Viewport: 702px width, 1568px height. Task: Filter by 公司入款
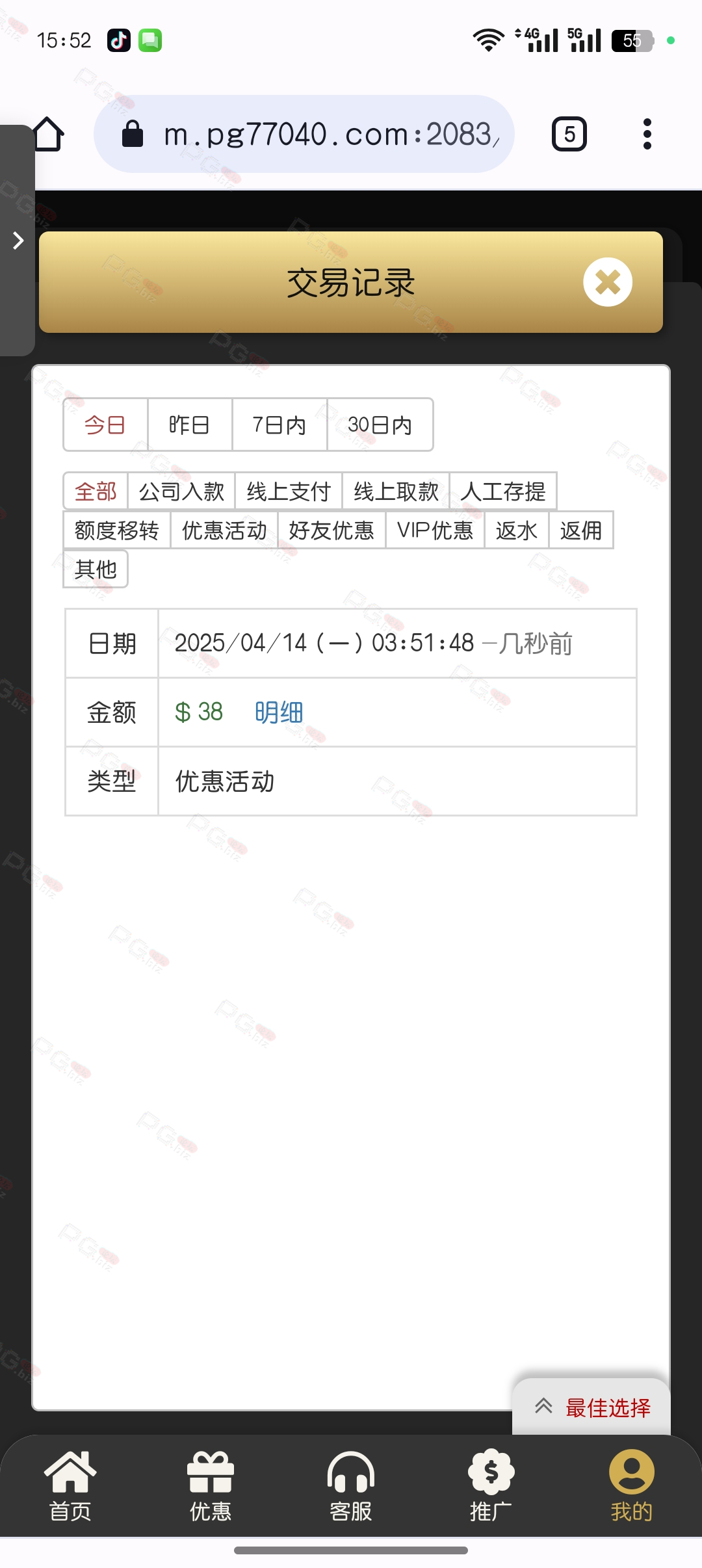click(181, 491)
